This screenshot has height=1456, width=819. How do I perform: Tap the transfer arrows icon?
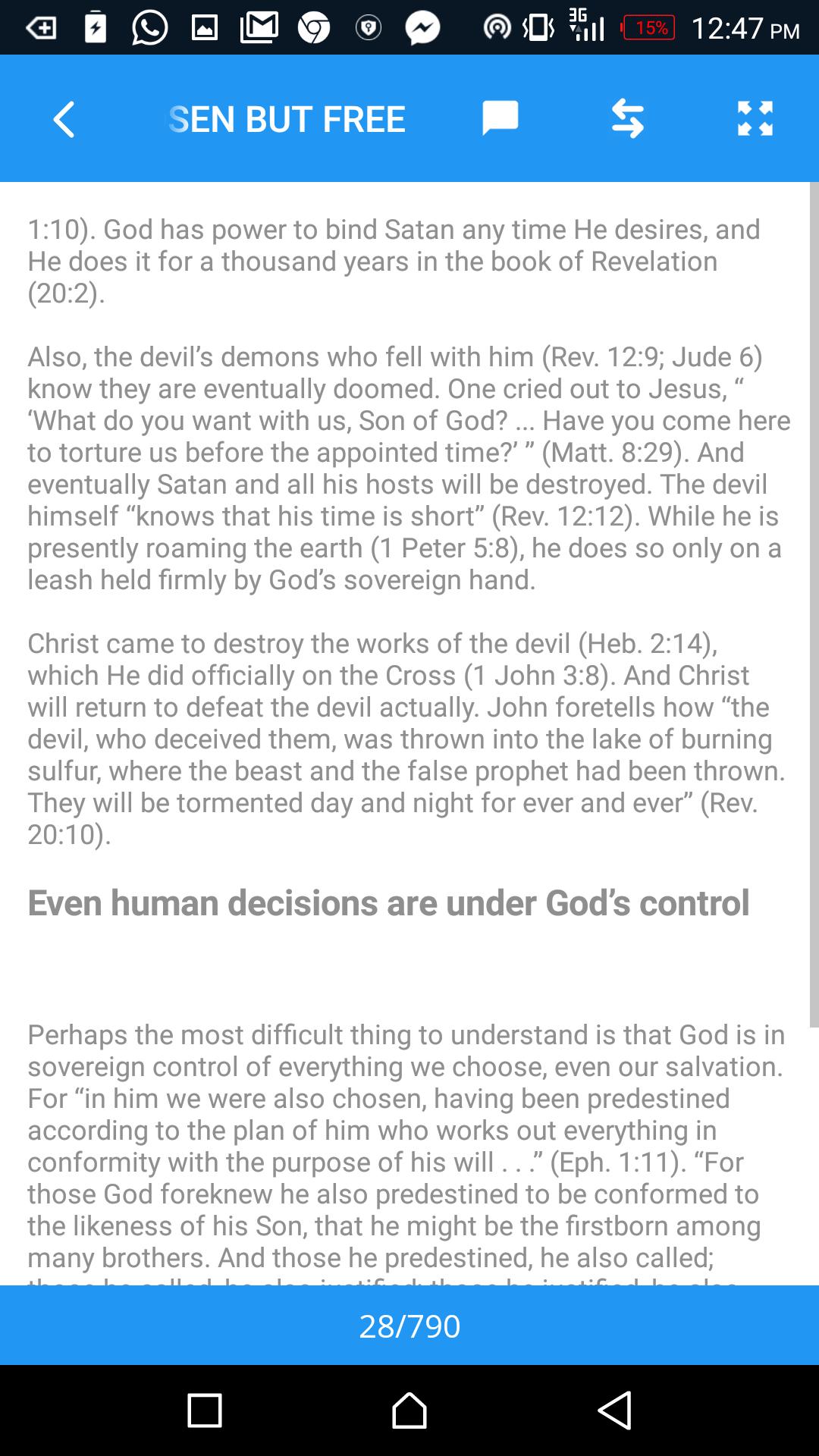(628, 118)
